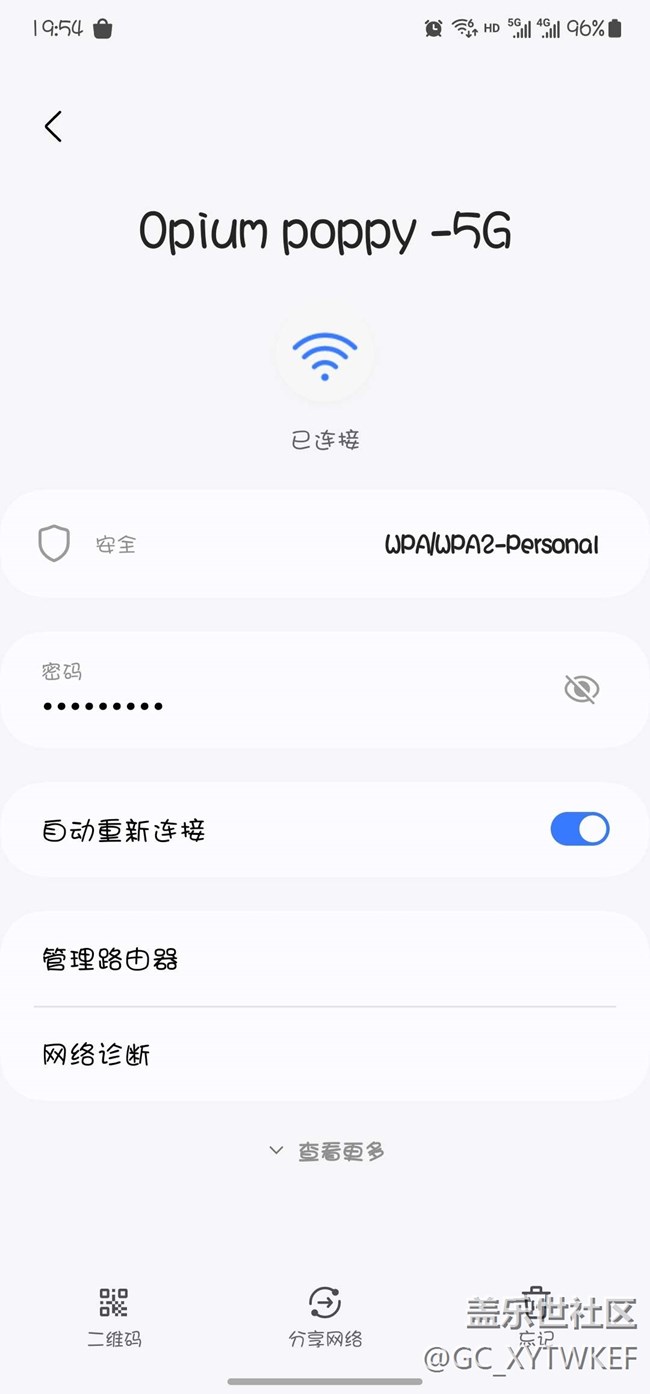Tap the 密码 password field

pyautogui.click(x=325, y=689)
